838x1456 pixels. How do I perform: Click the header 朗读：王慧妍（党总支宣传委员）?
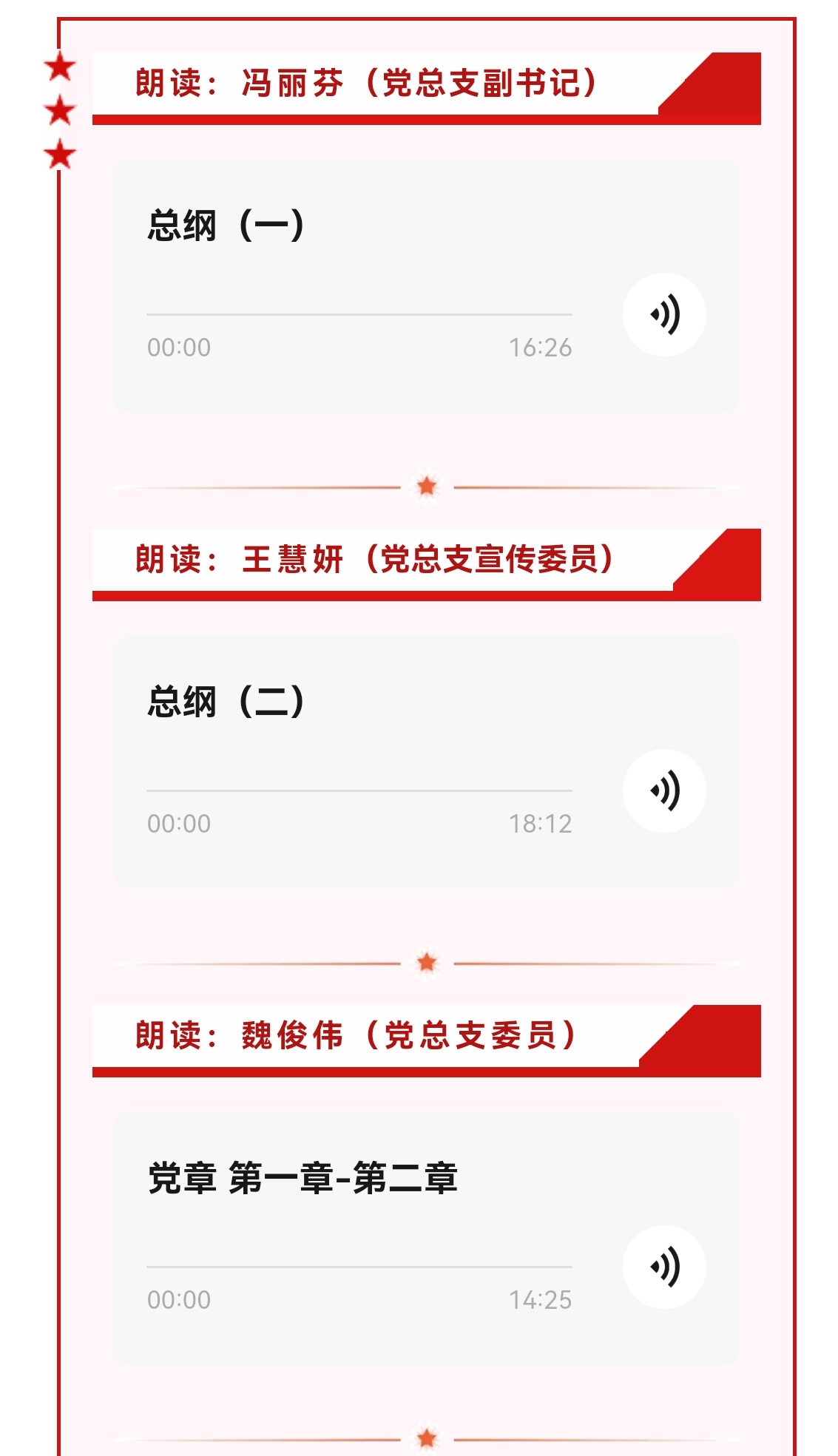coord(374,558)
